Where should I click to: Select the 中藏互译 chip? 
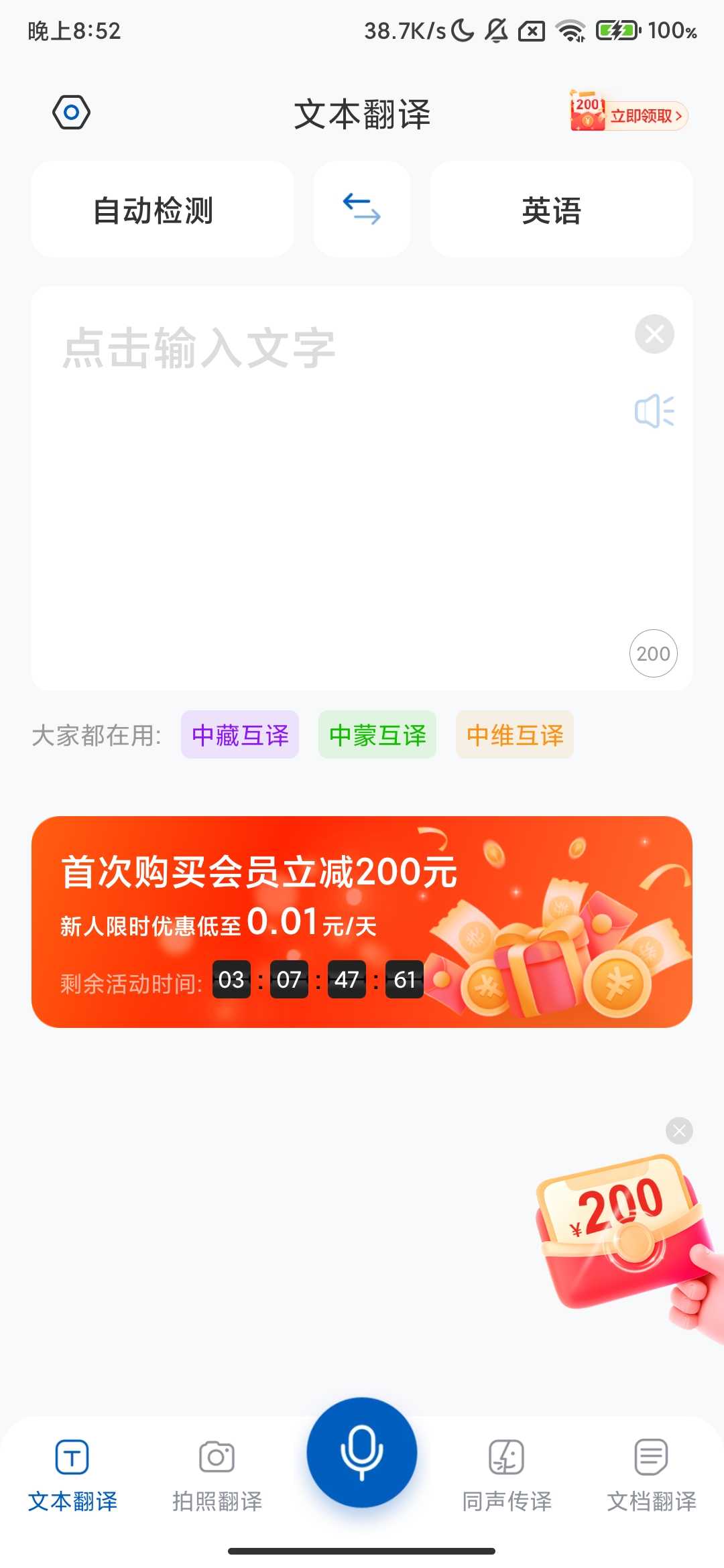240,735
